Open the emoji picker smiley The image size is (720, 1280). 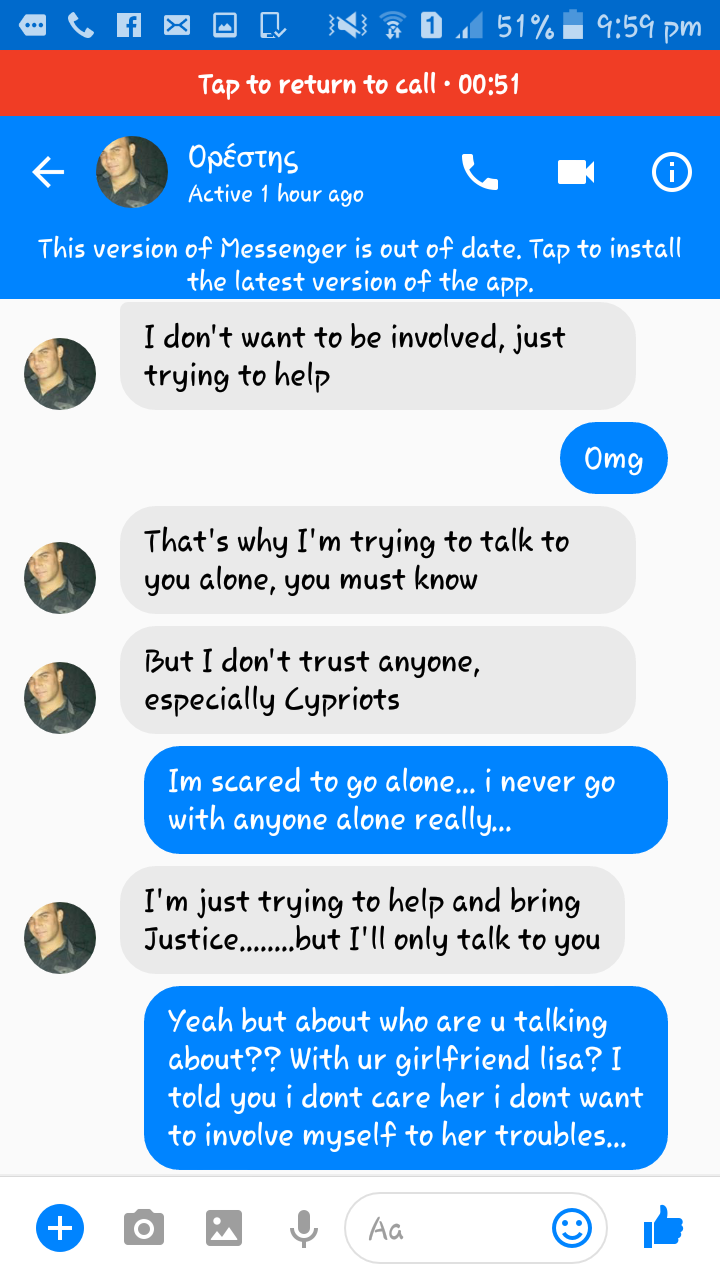(x=571, y=1227)
